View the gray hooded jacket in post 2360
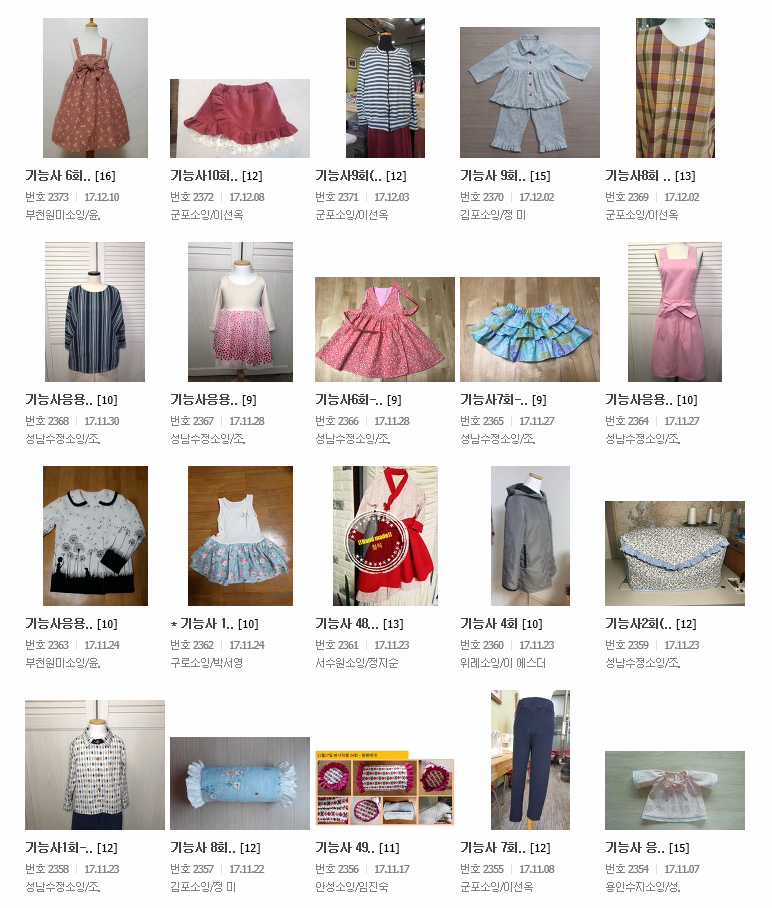This screenshot has width=772, height=908. pyautogui.click(x=530, y=536)
